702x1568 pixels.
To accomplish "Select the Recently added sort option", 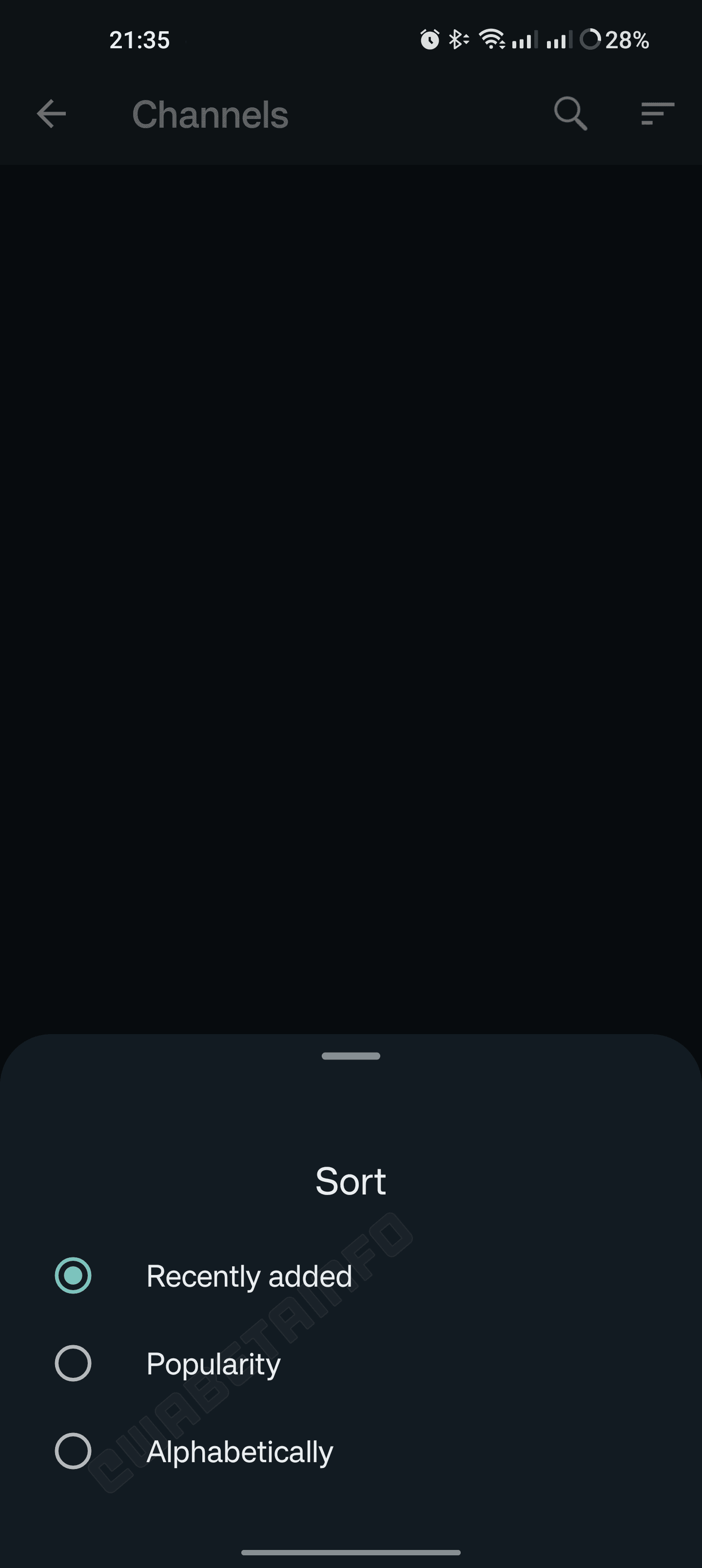I will tap(351, 1276).
